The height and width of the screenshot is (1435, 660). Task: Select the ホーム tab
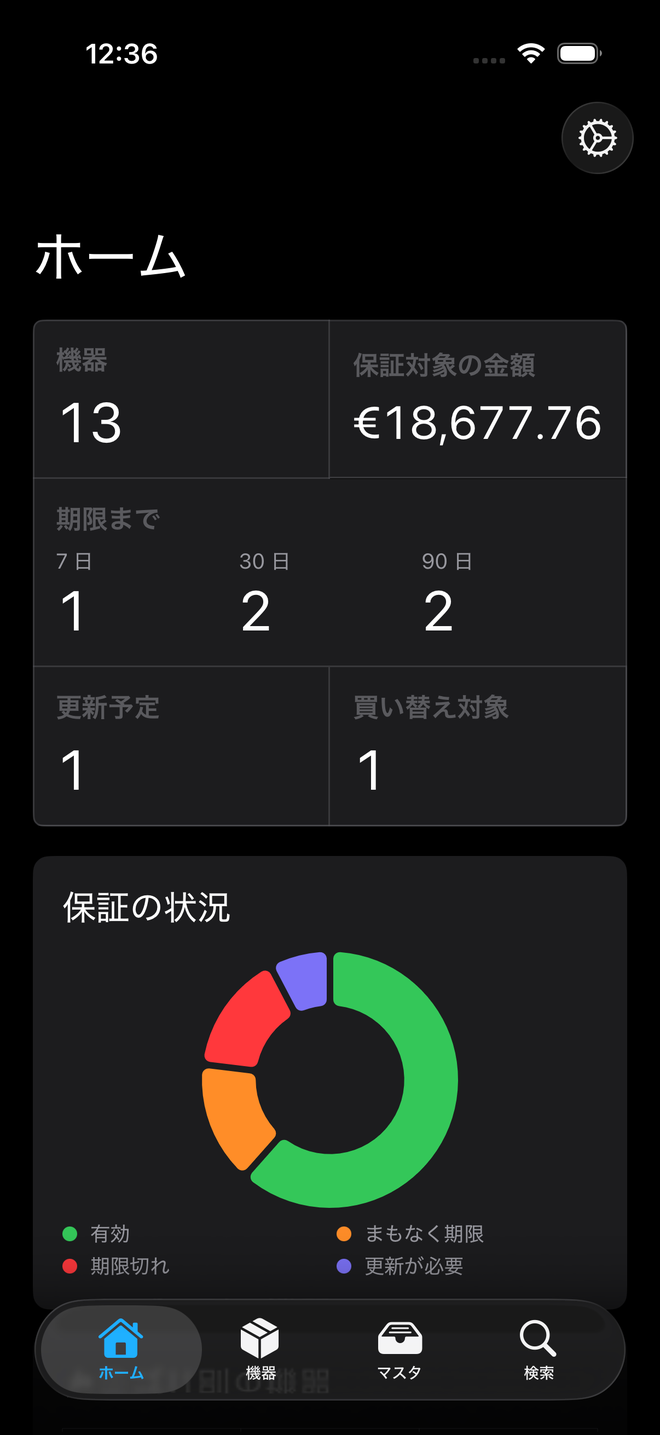121,1350
